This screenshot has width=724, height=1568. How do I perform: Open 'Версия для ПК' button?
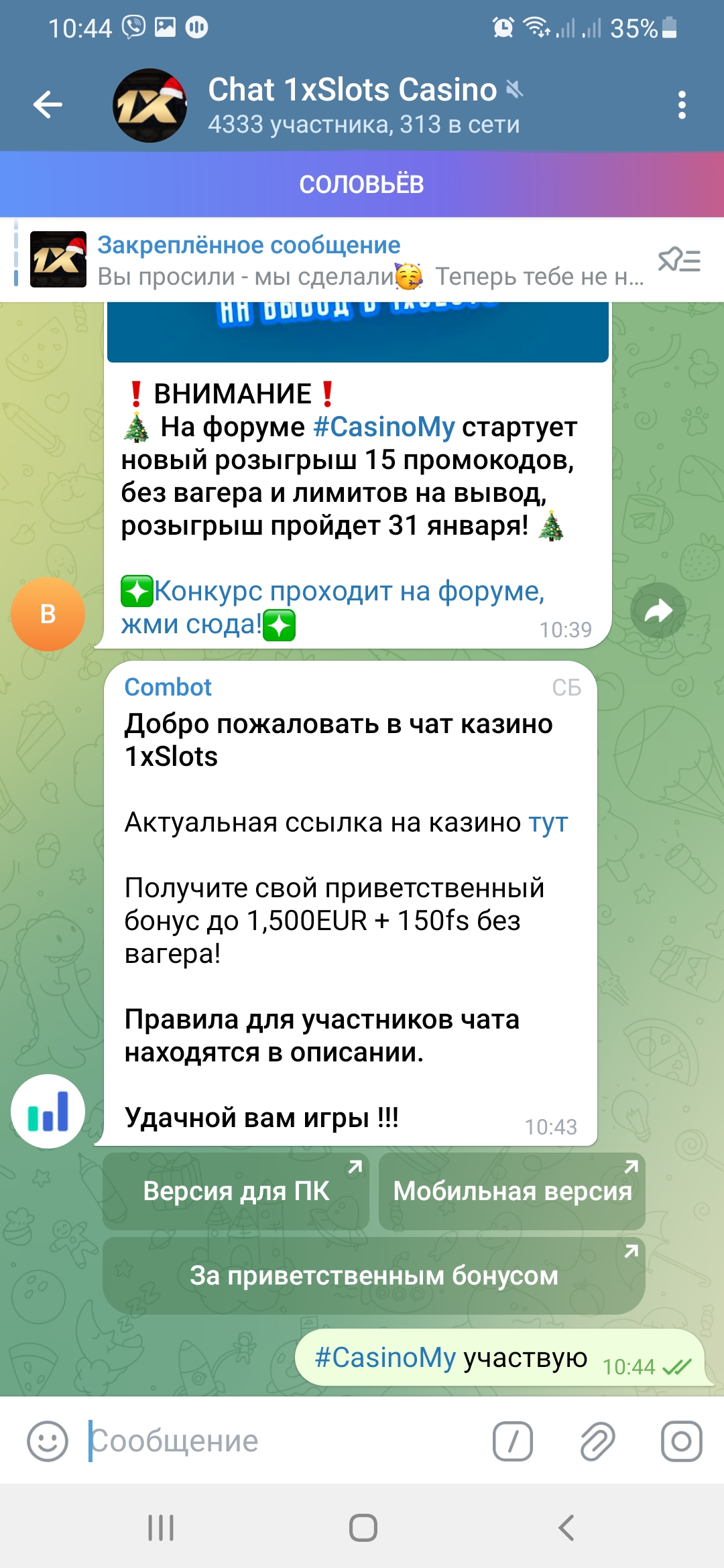pyautogui.click(x=236, y=1191)
